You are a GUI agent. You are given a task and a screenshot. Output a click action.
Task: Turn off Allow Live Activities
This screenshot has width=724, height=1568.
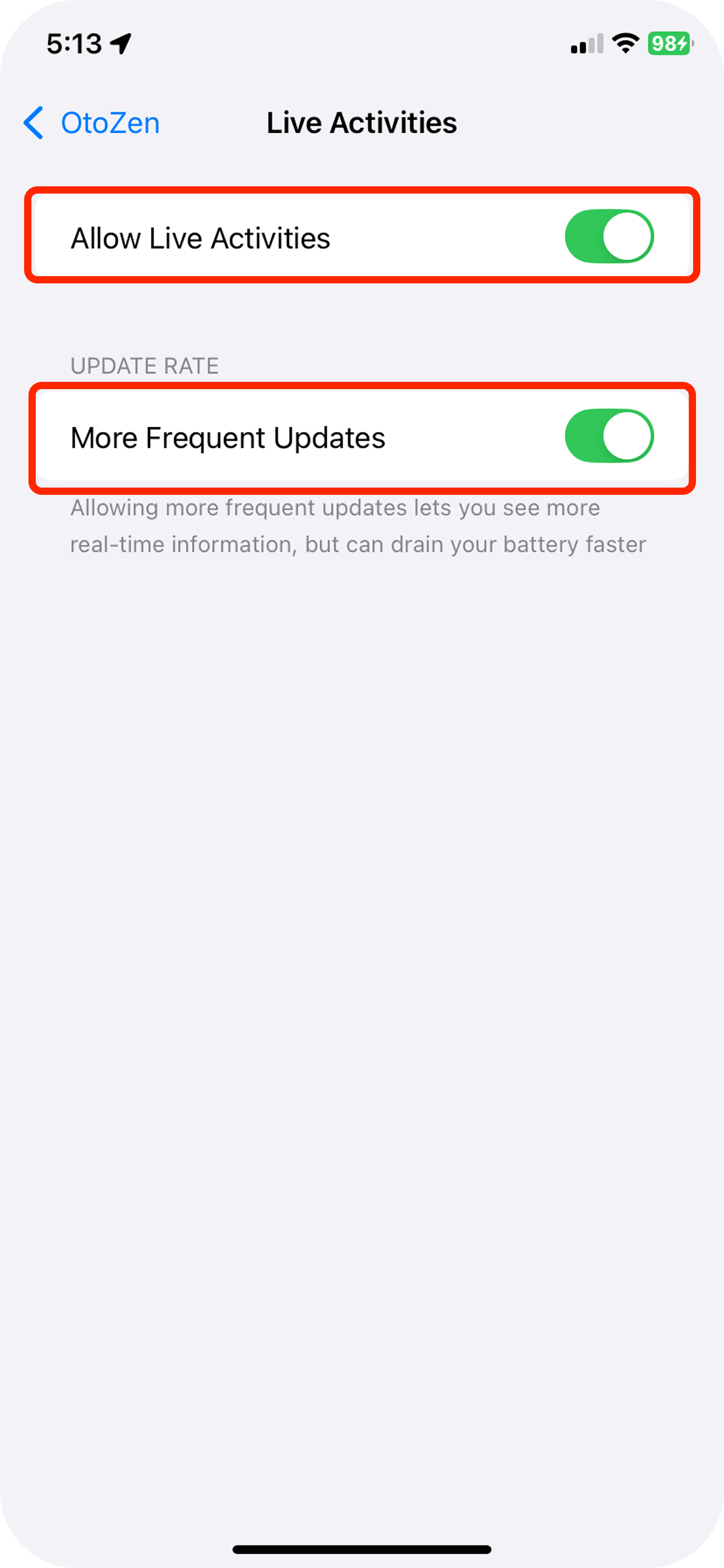point(609,237)
